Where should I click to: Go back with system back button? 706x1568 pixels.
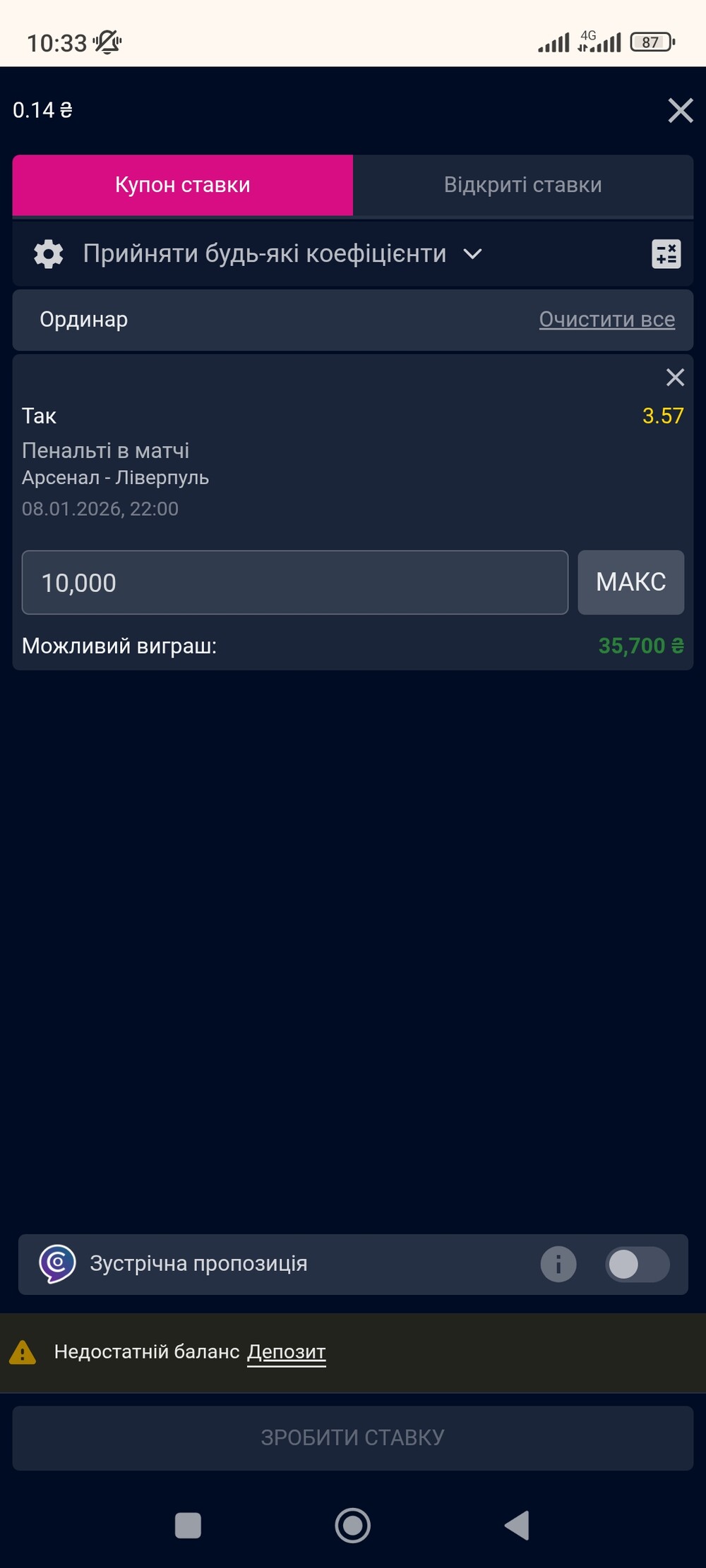pyautogui.click(x=517, y=1525)
